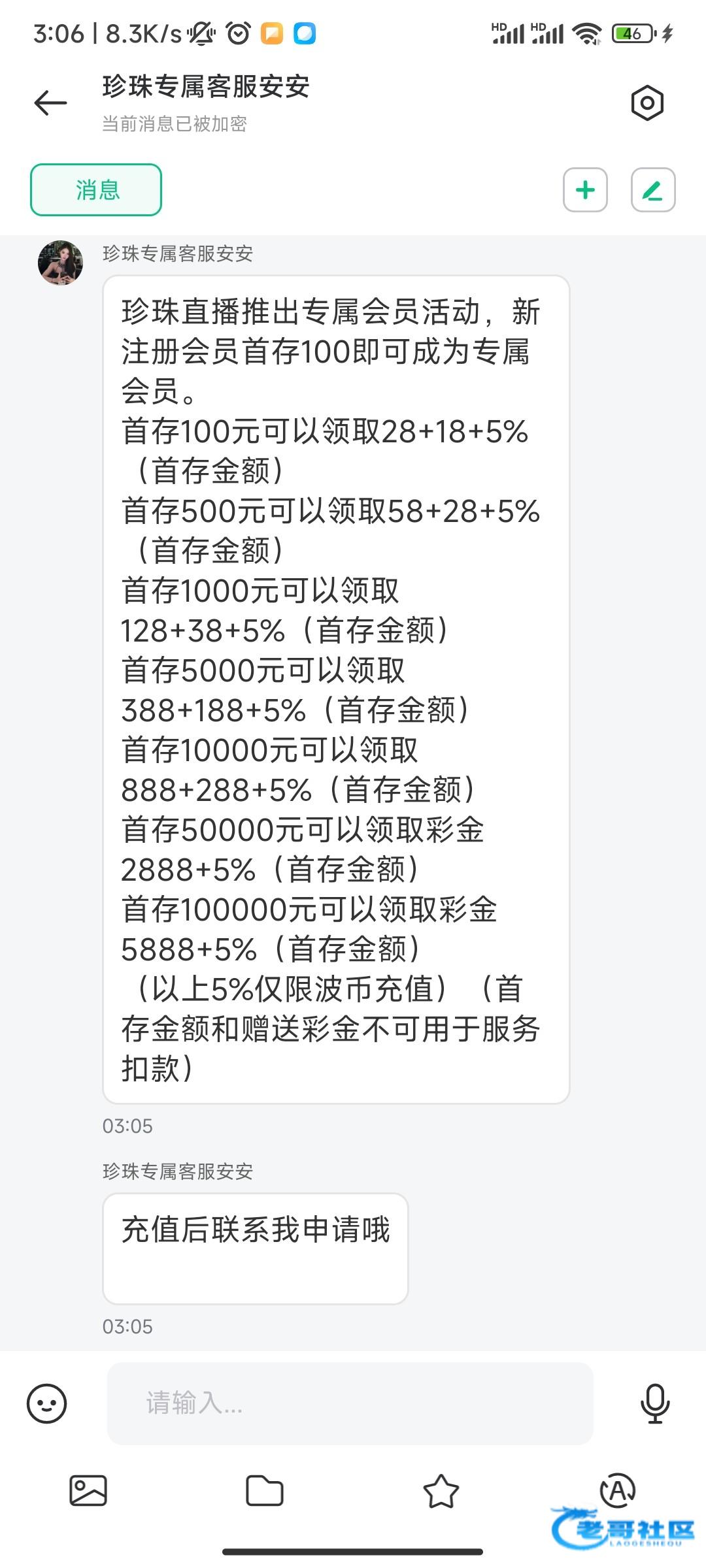Image resolution: width=706 pixels, height=1568 pixels.
Task: Attach a picture from gallery
Action: tap(88, 1491)
